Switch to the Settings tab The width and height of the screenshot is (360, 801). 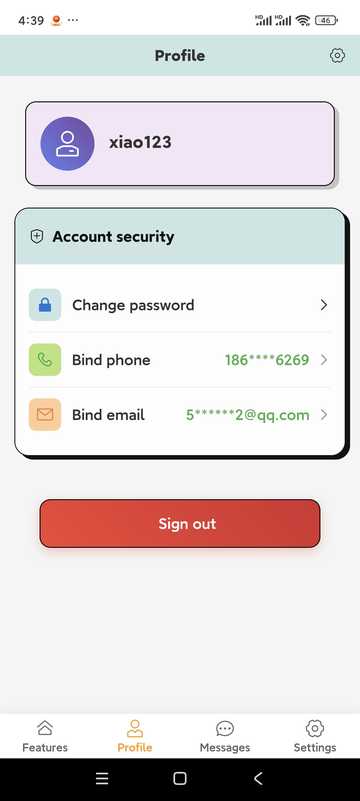[x=315, y=736]
